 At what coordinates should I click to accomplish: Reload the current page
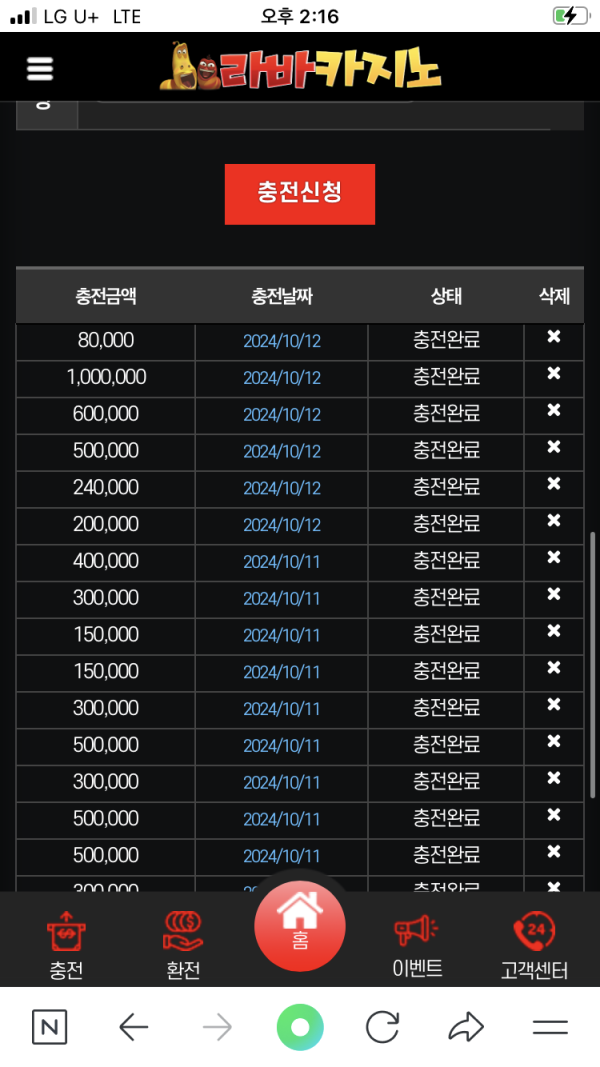coord(383,1027)
